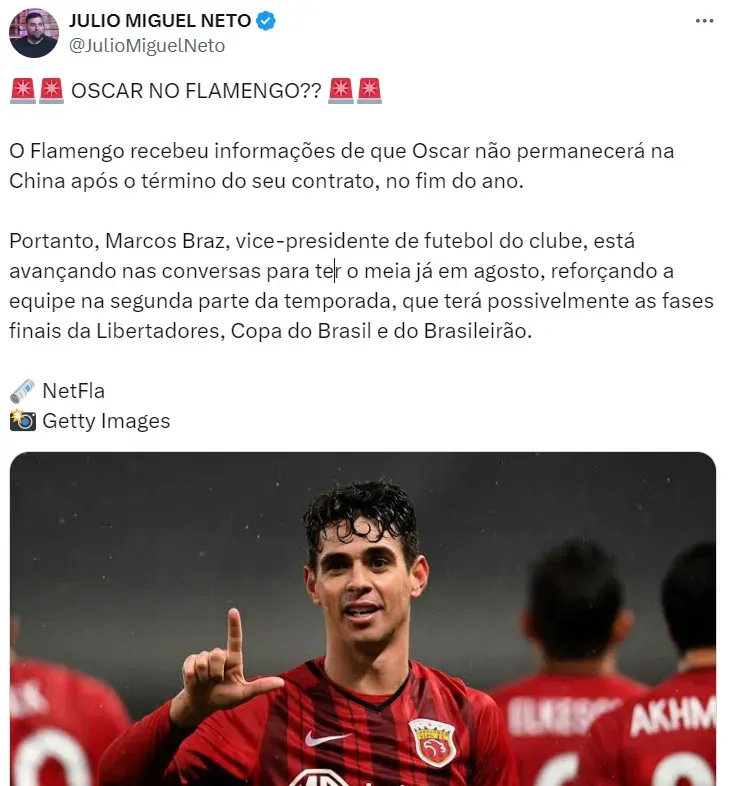Open the Oscar photo in full view
The width and height of the screenshot is (730, 786).
coord(363,618)
